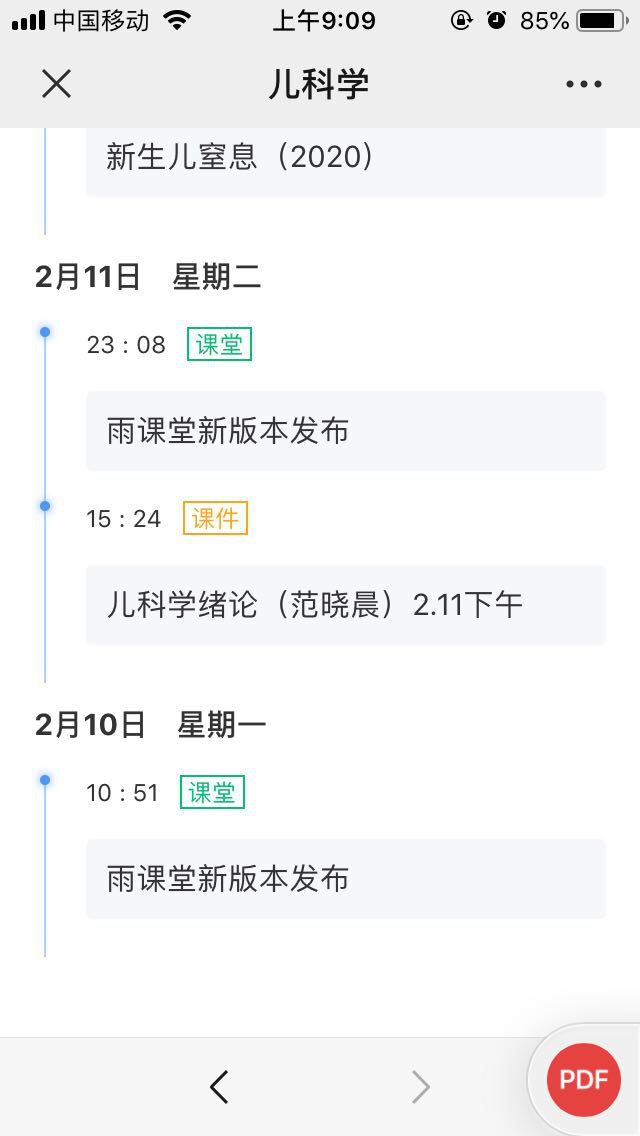This screenshot has height=1136, width=640.
Task: Go back to the previous page
Action: click(220, 1086)
